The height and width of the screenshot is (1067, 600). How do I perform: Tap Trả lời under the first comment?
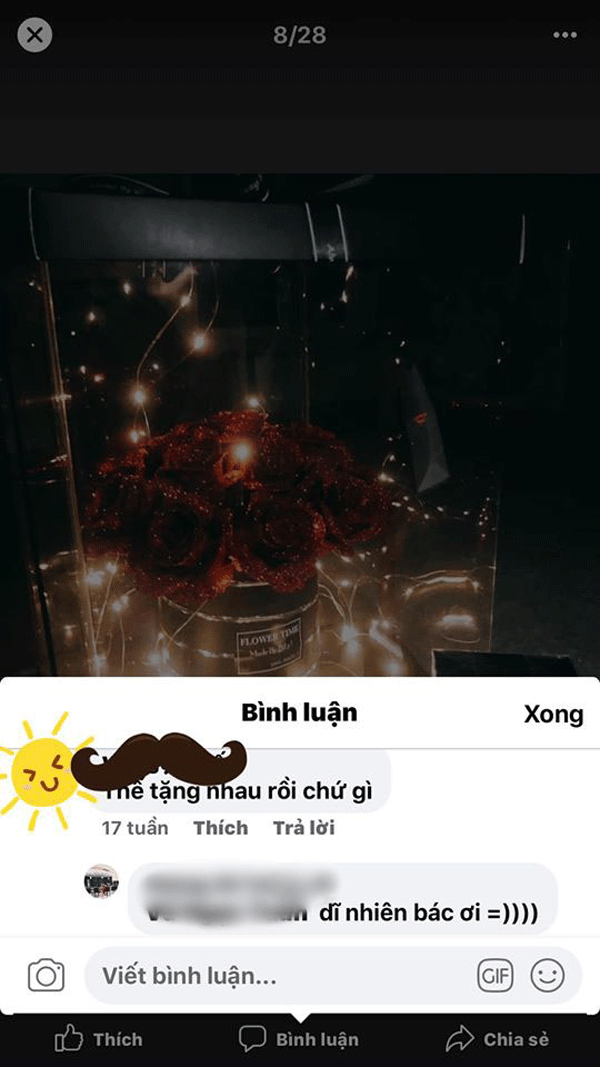(x=303, y=828)
